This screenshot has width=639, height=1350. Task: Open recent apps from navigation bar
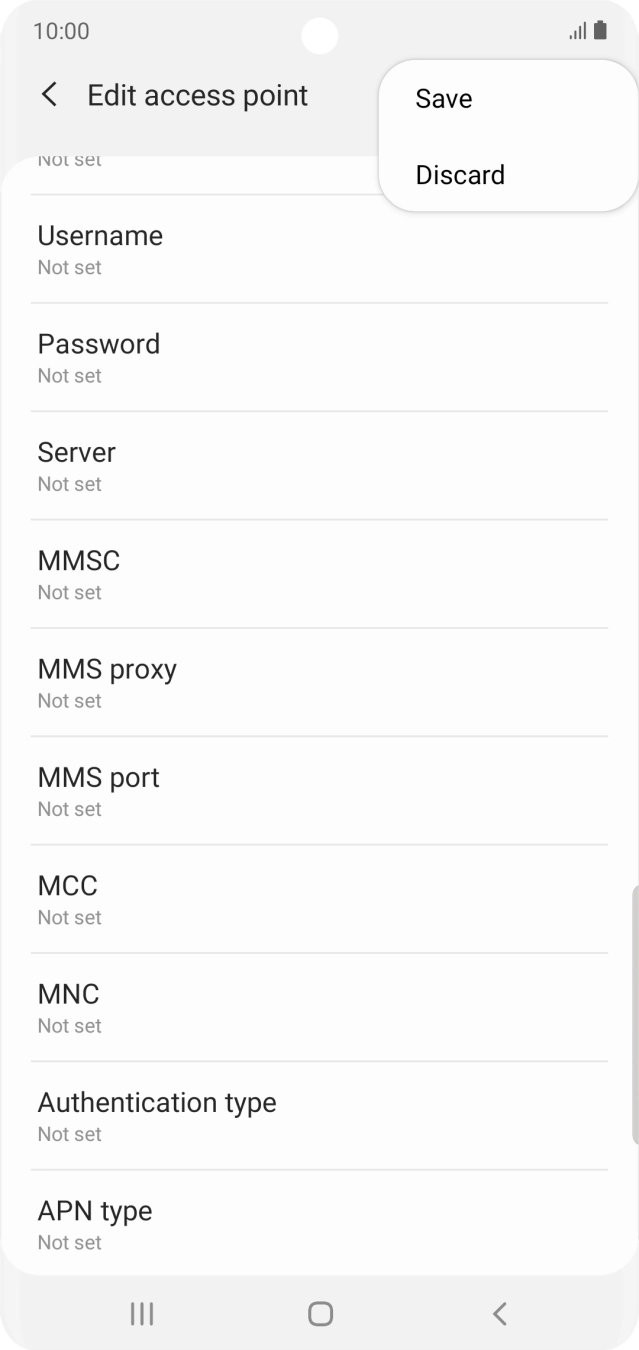click(x=142, y=1313)
